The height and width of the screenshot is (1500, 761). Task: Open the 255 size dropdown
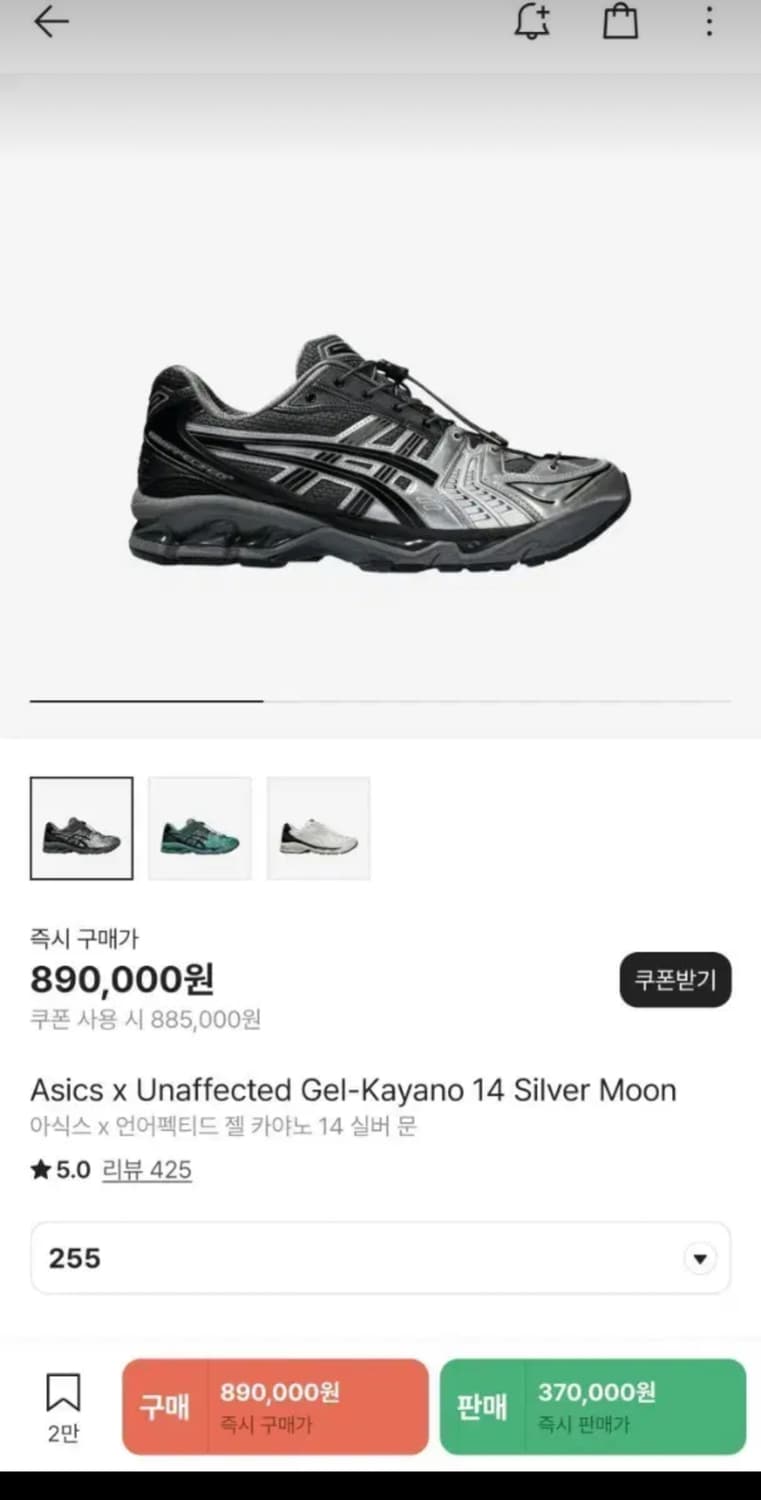(x=380, y=1257)
